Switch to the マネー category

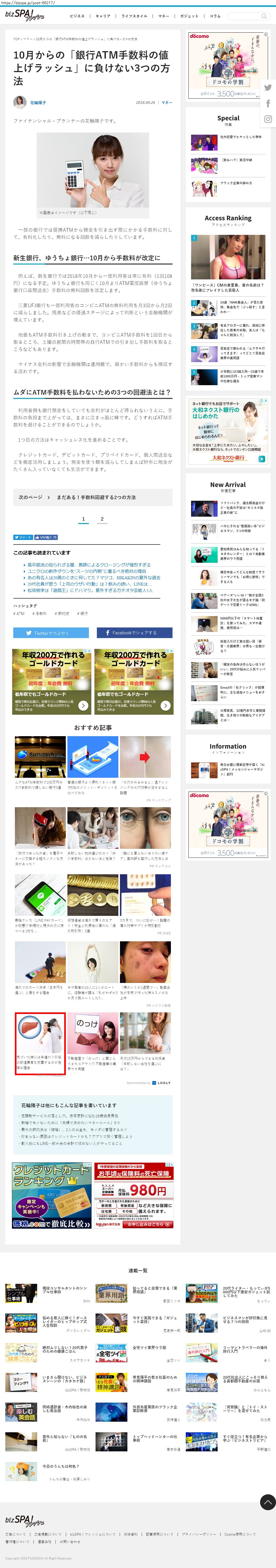(x=163, y=16)
